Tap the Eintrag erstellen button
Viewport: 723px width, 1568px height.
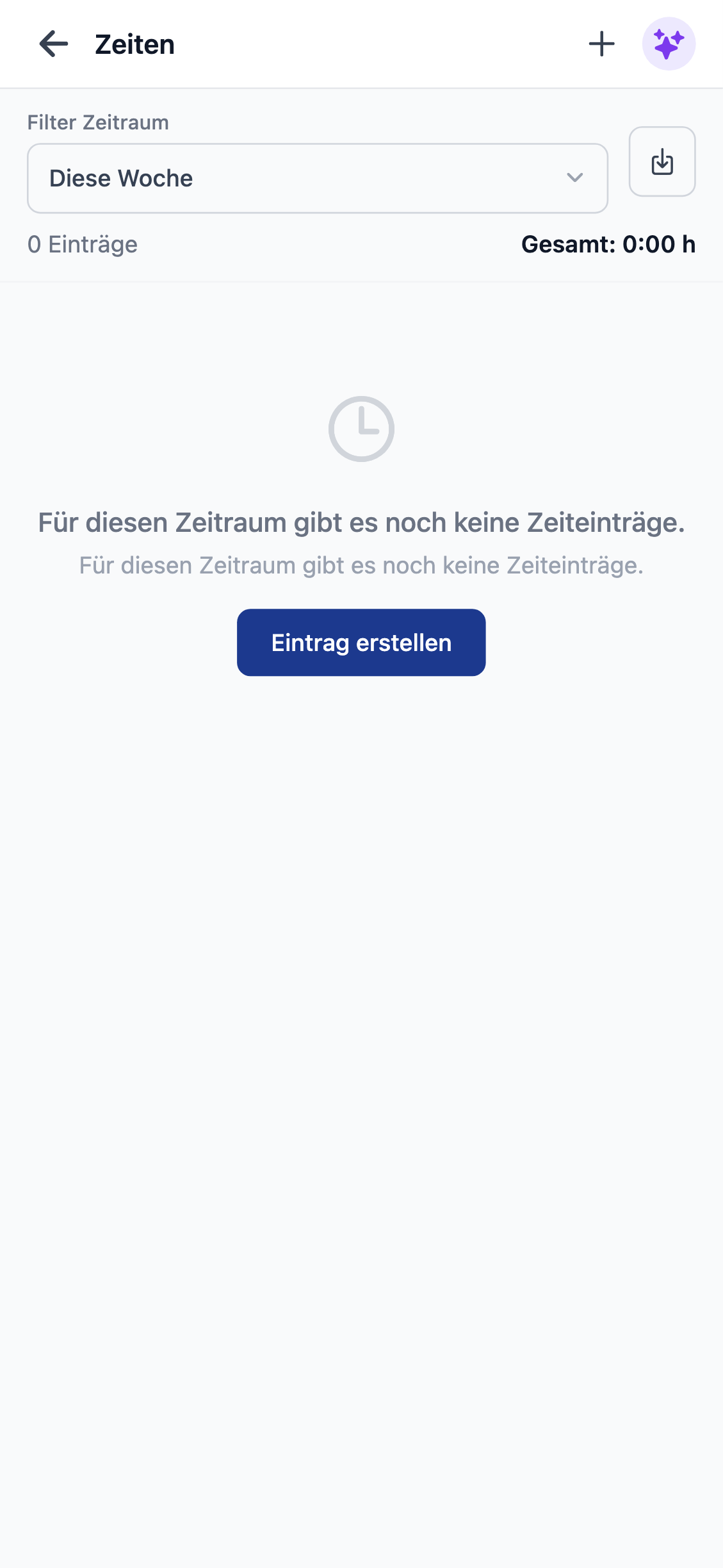361,642
